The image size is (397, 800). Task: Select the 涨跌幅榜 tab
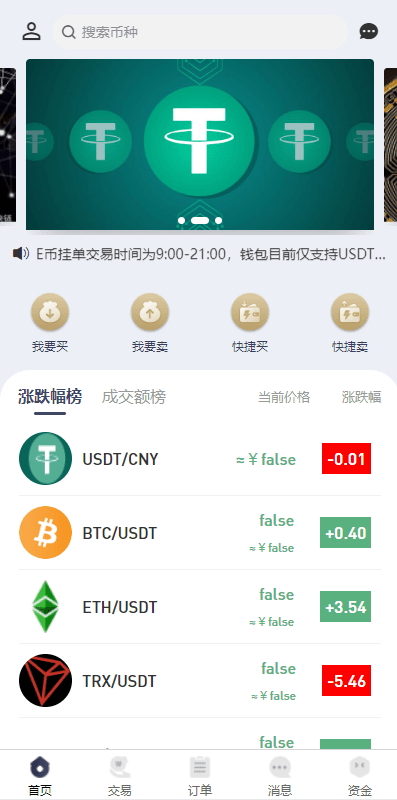(x=50, y=397)
